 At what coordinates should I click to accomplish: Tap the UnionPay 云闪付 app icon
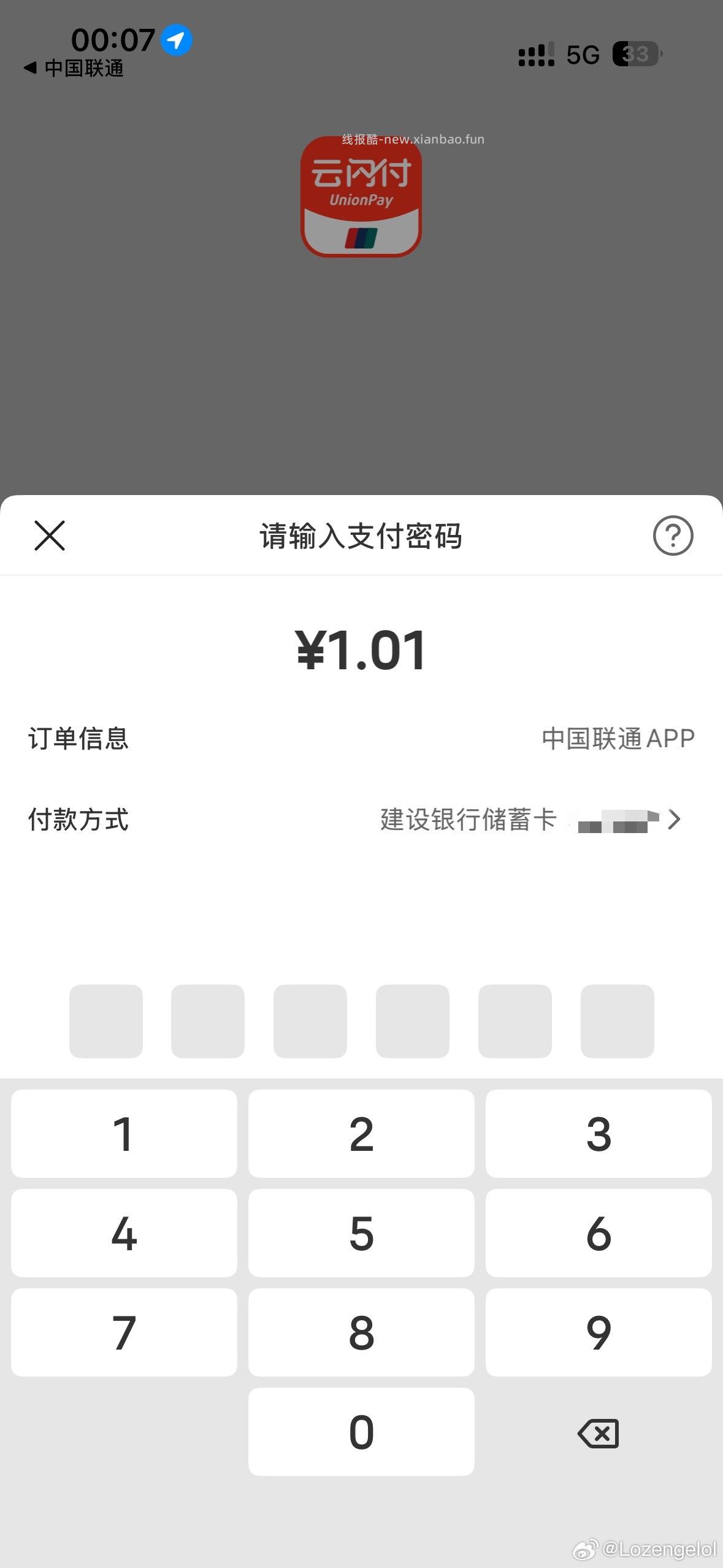pyautogui.click(x=361, y=196)
